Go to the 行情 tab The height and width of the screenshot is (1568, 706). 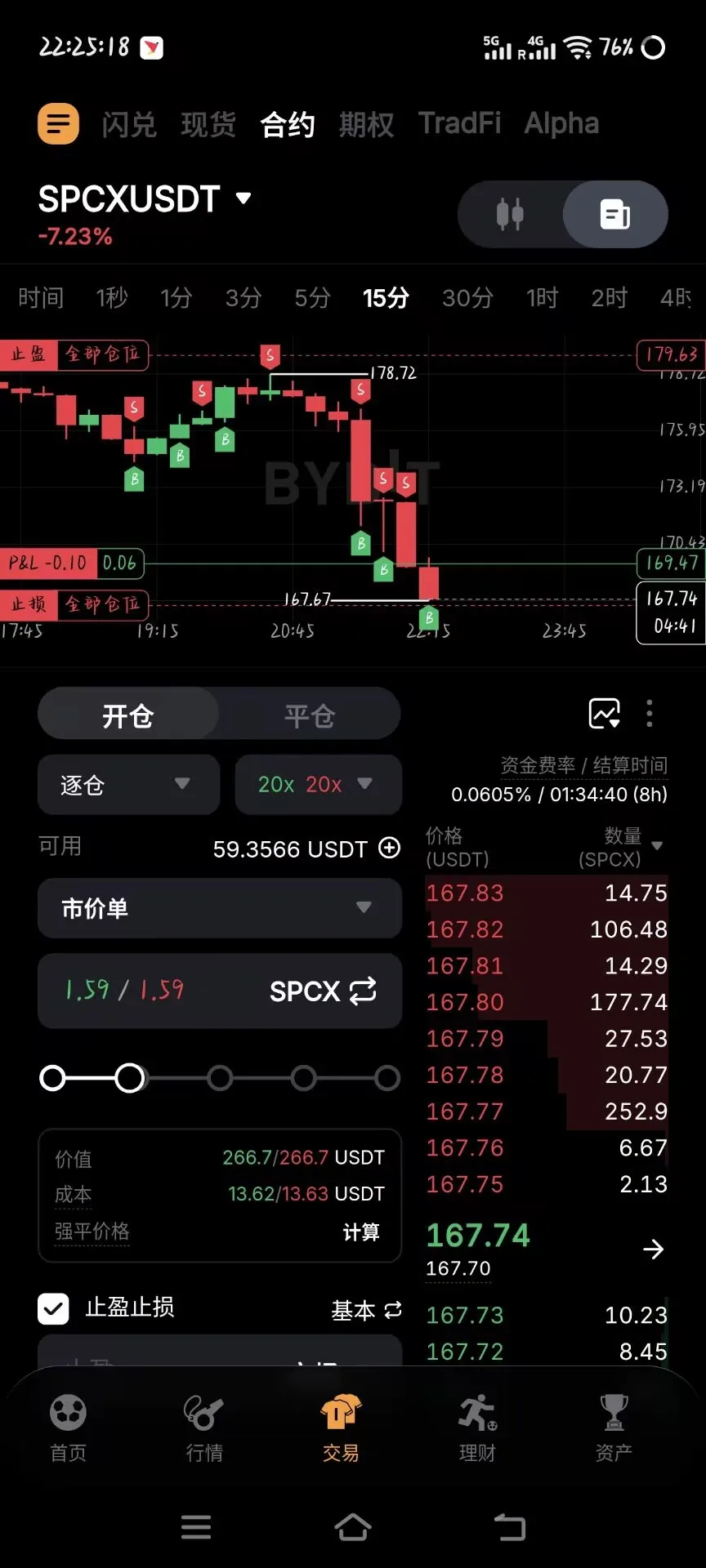[x=204, y=1428]
